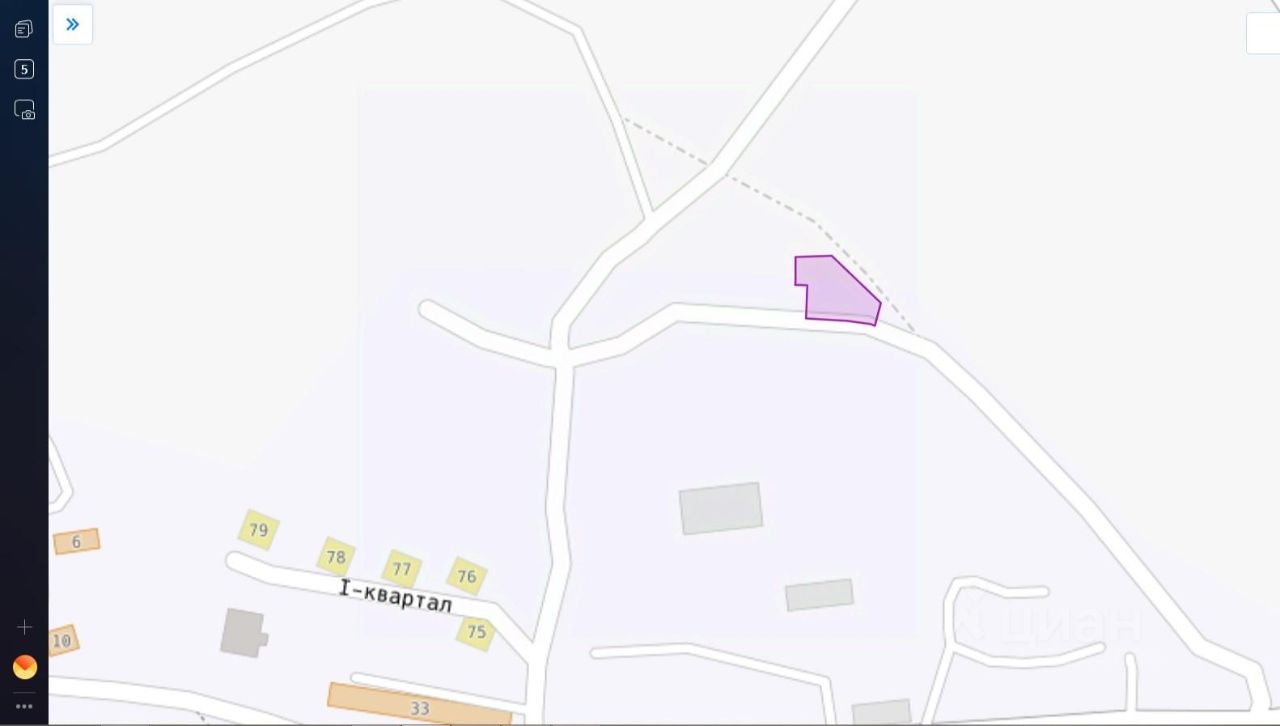Image resolution: width=1280 pixels, height=726 pixels.
Task: Expand the side panel with double arrows
Action: click(72, 25)
